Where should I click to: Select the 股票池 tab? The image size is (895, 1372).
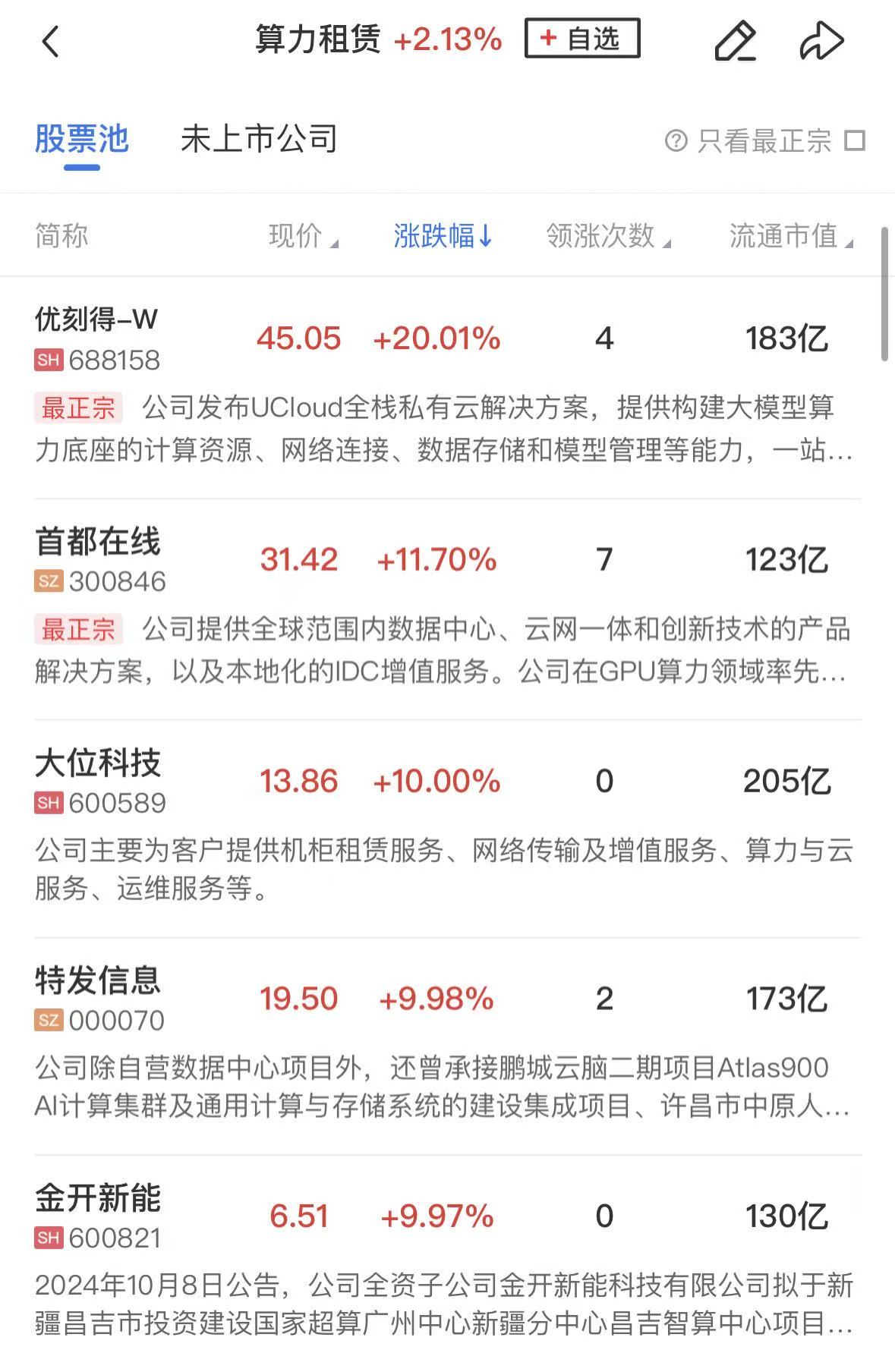(x=81, y=140)
